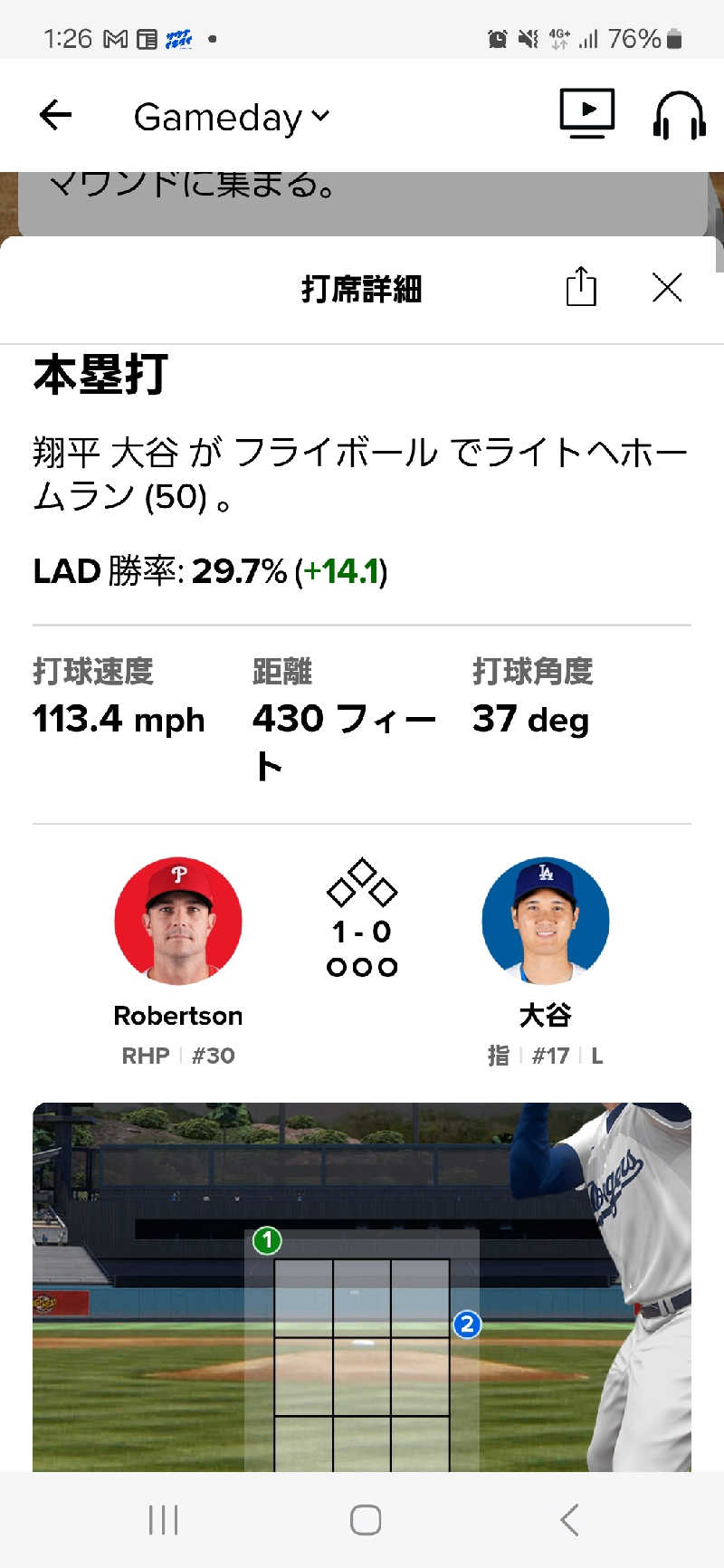724x1568 pixels.
Task: Open the system recent apps view
Action: point(163,1520)
